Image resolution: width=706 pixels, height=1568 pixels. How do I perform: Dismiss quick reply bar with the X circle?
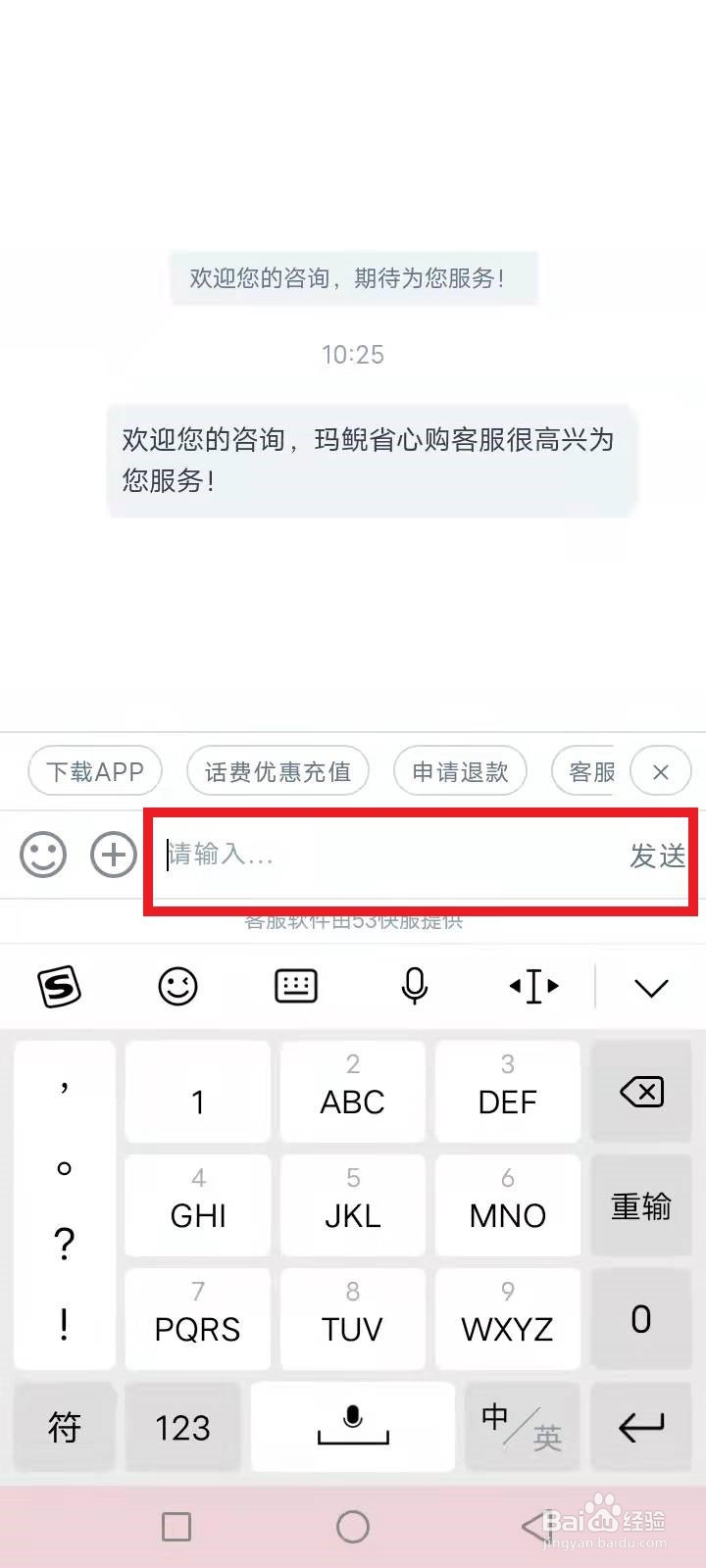(661, 771)
